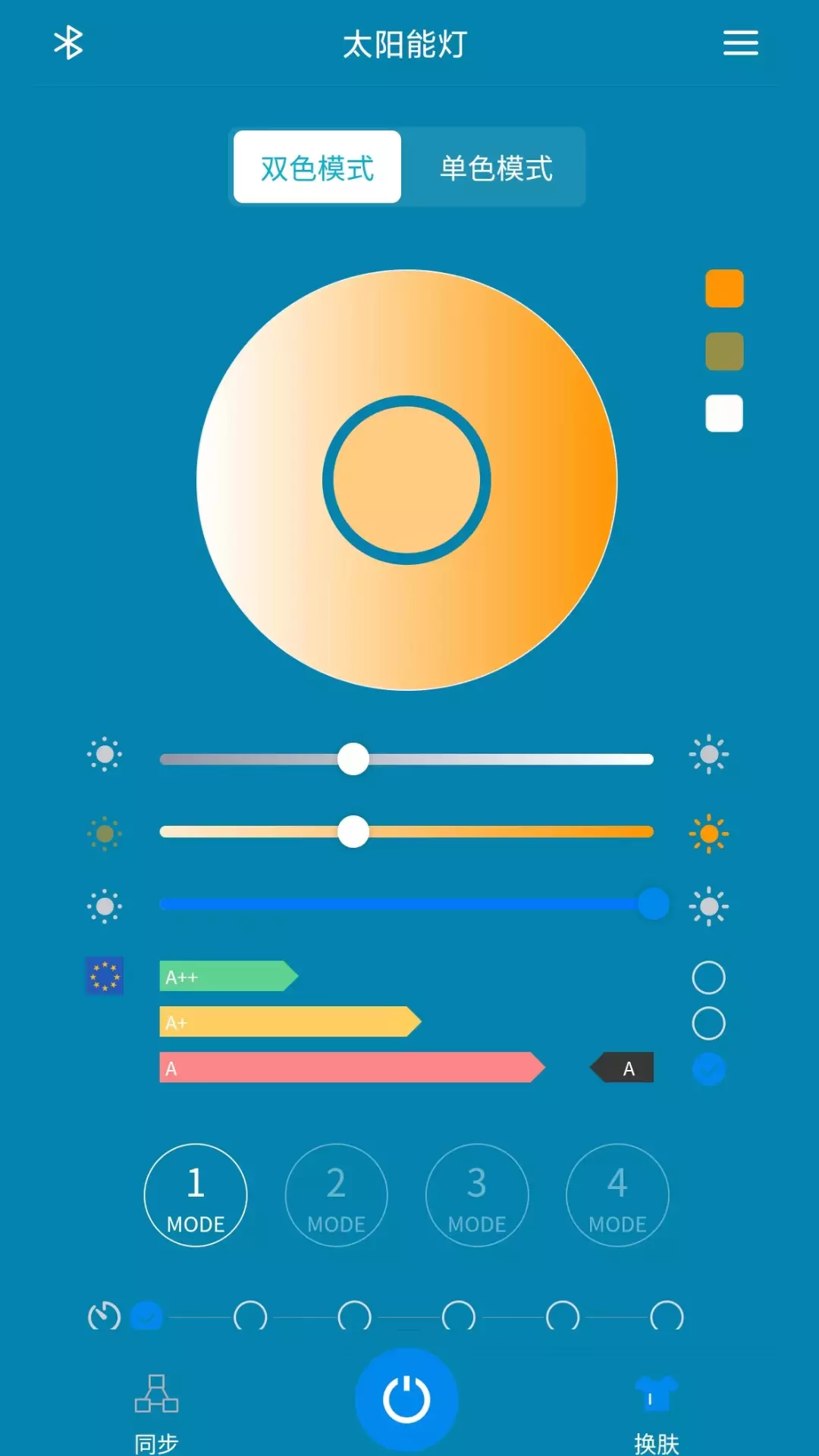The height and width of the screenshot is (1456, 819).
Task: Tap the Bluetooth connection icon
Action: click(x=68, y=42)
